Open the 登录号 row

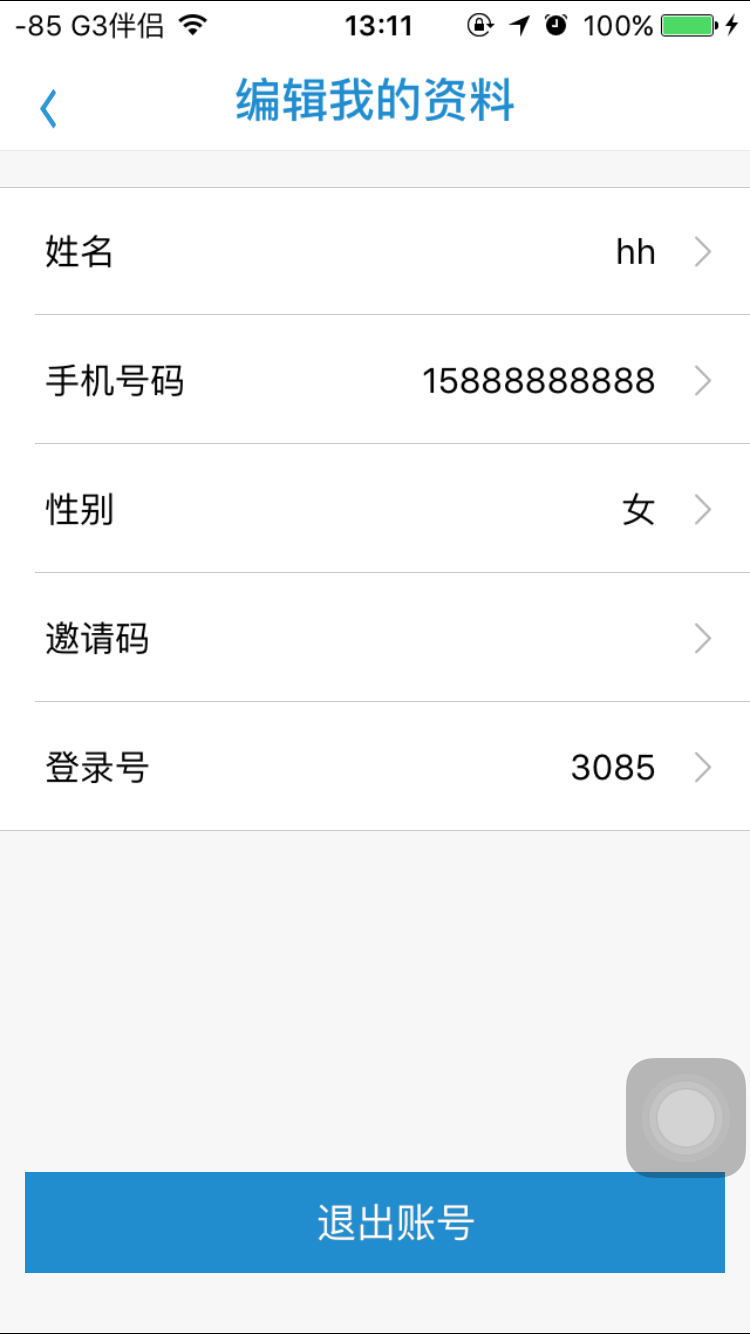click(375, 767)
